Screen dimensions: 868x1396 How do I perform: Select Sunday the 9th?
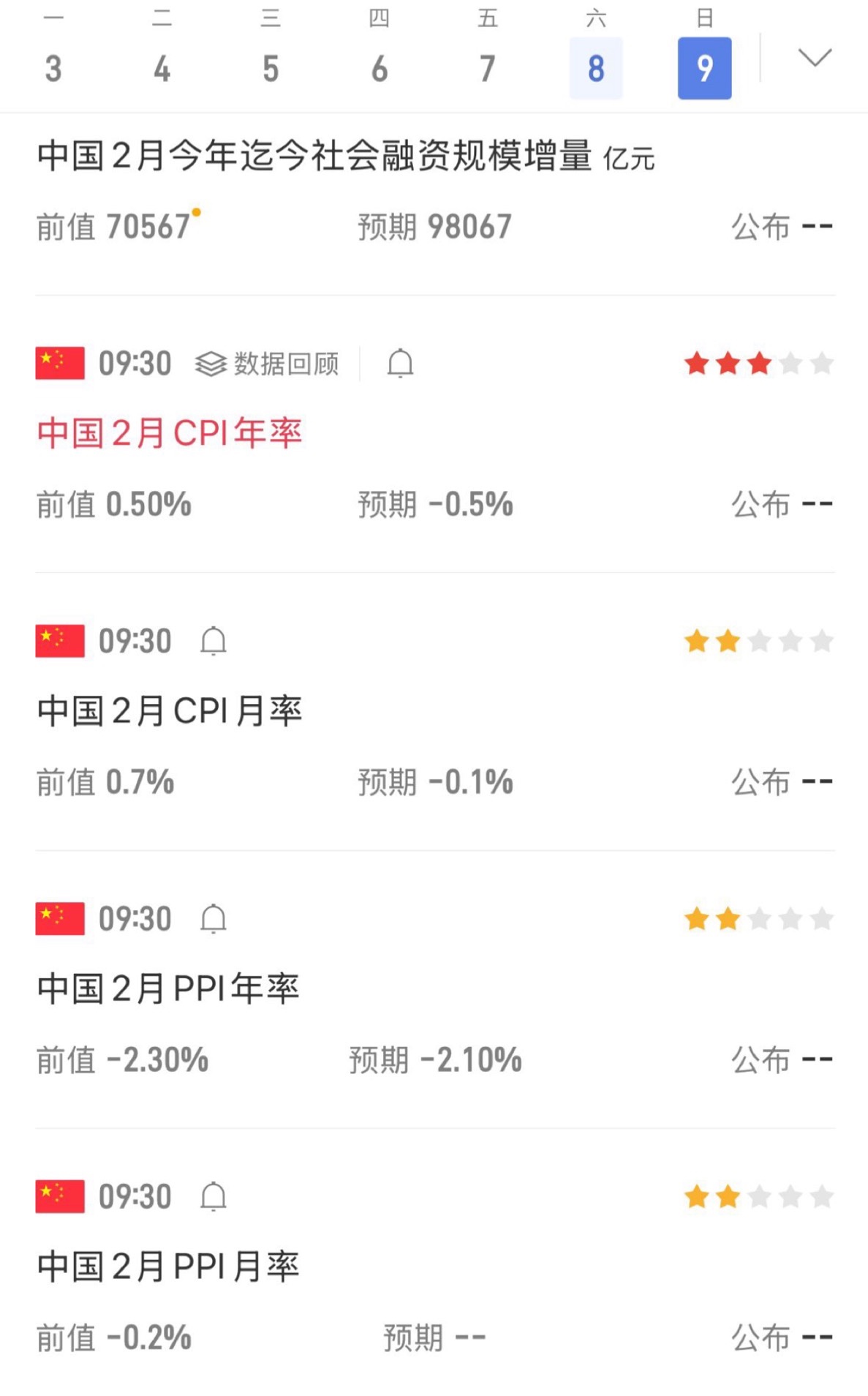[705, 69]
